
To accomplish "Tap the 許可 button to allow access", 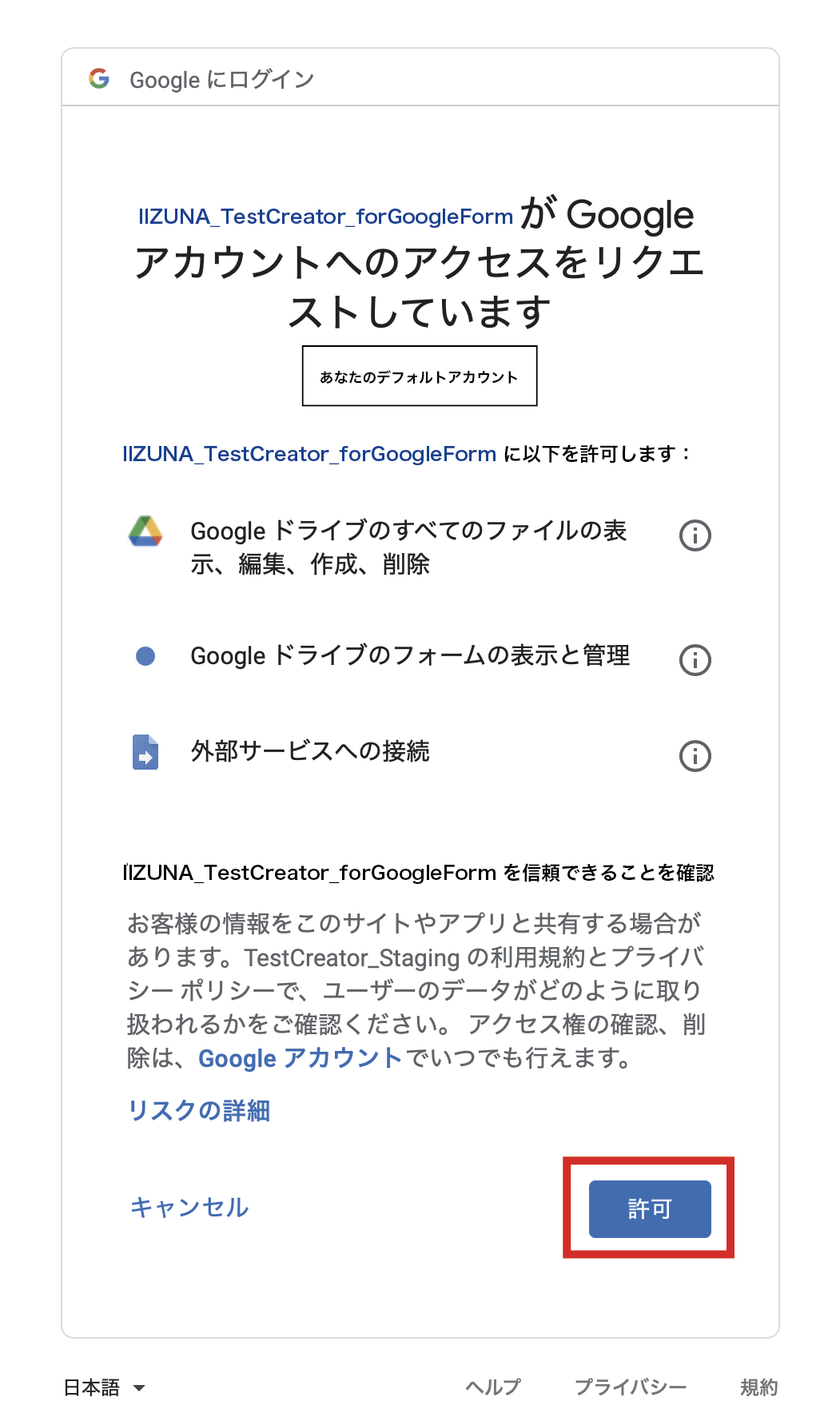I will pos(649,1208).
